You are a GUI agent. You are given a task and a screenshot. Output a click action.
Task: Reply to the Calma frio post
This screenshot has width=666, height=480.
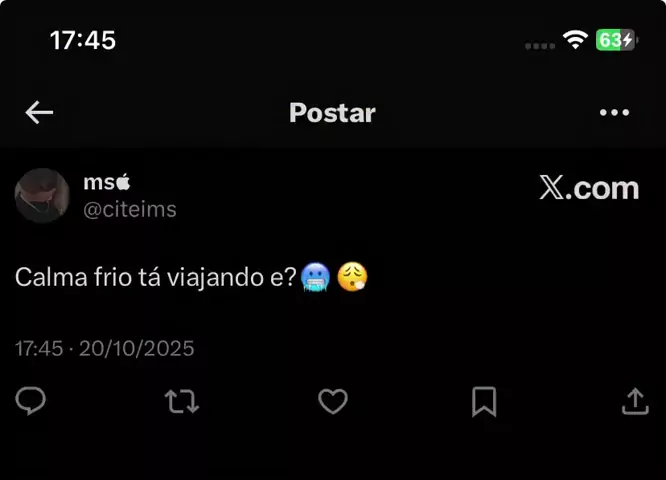point(31,402)
